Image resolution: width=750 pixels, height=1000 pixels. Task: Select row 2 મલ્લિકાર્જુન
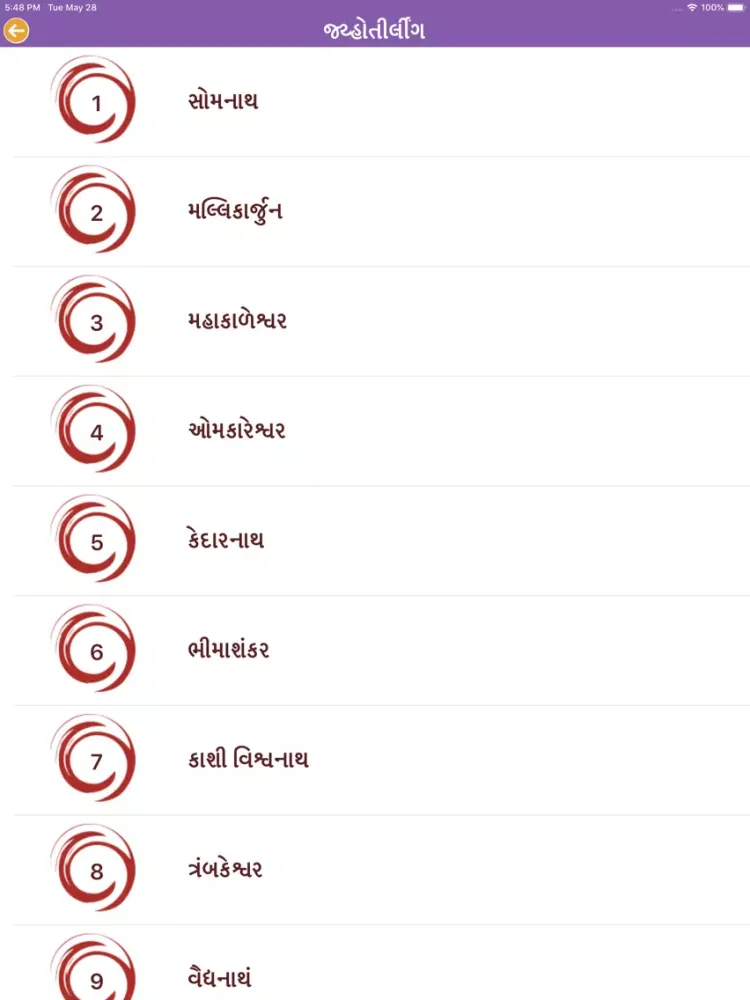(234, 212)
